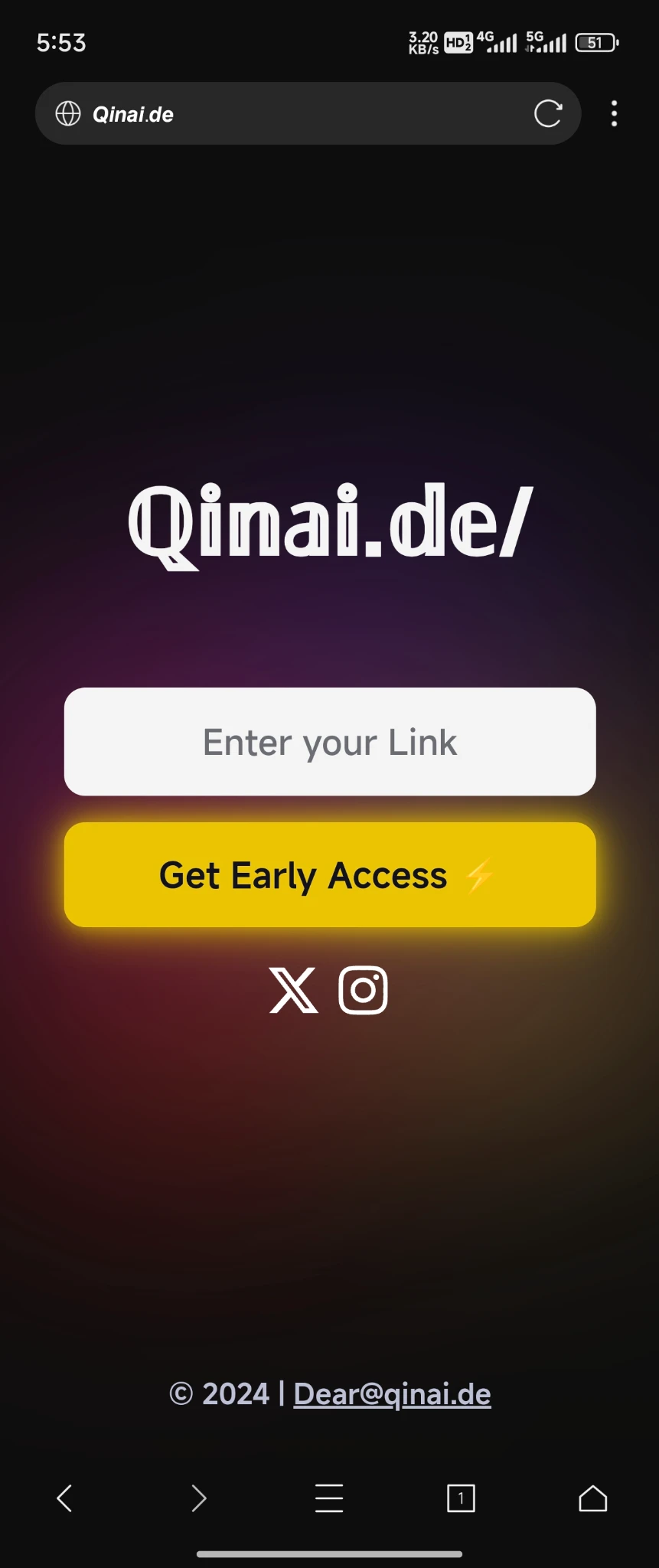This screenshot has width=659, height=1568.
Task: Focus the Enter your Link field
Action: [330, 742]
